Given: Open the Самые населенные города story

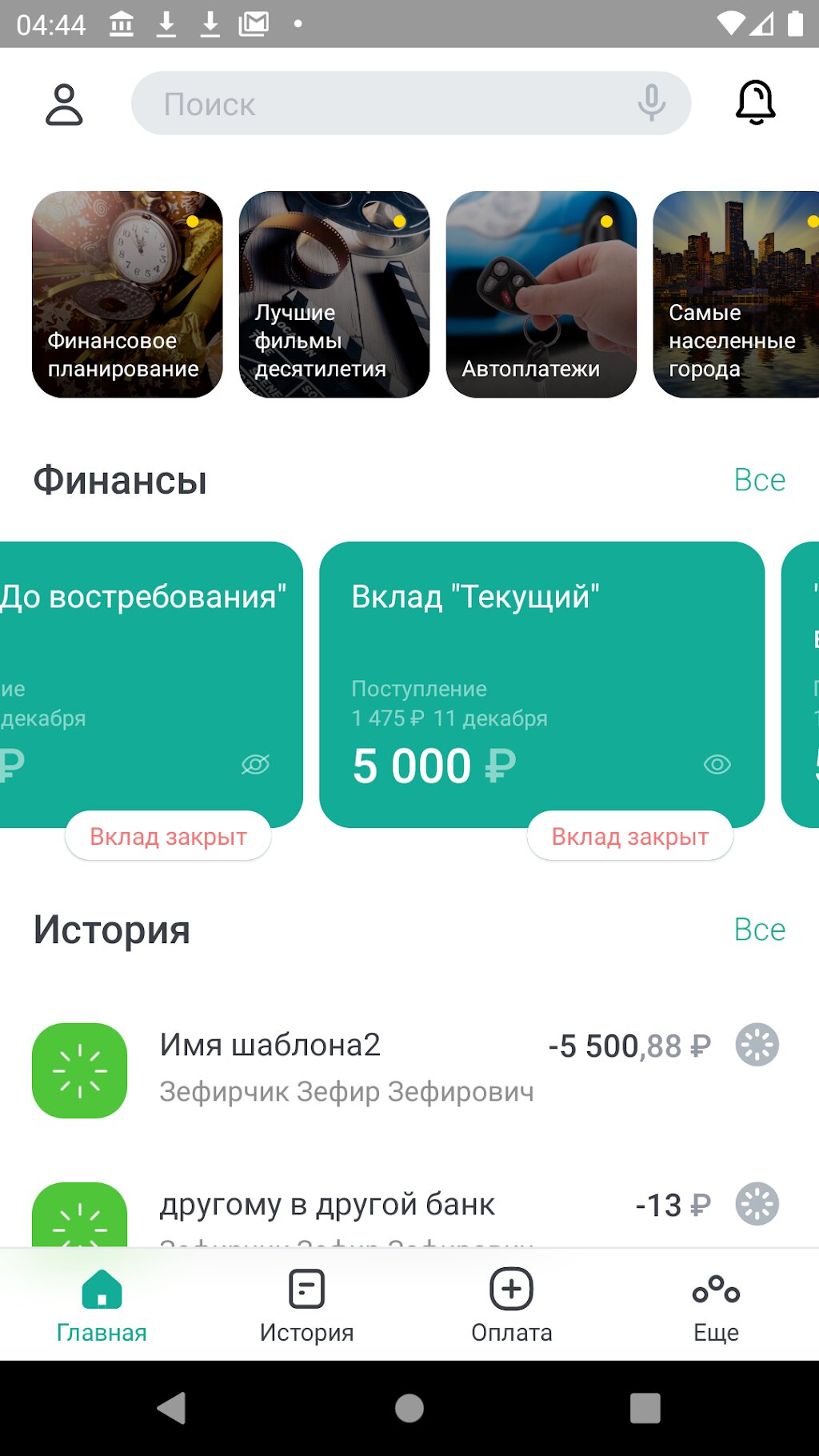Looking at the screenshot, I should click(x=736, y=294).
